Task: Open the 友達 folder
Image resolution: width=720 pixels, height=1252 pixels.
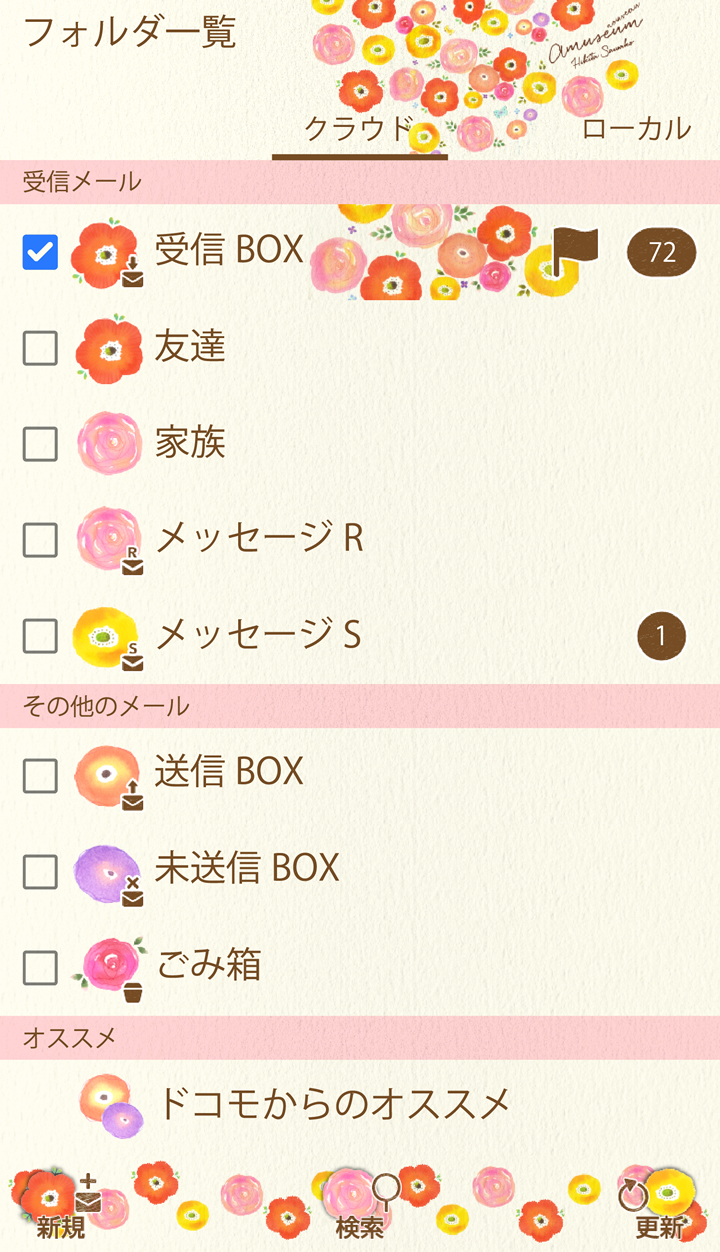Action: (190, 346)
